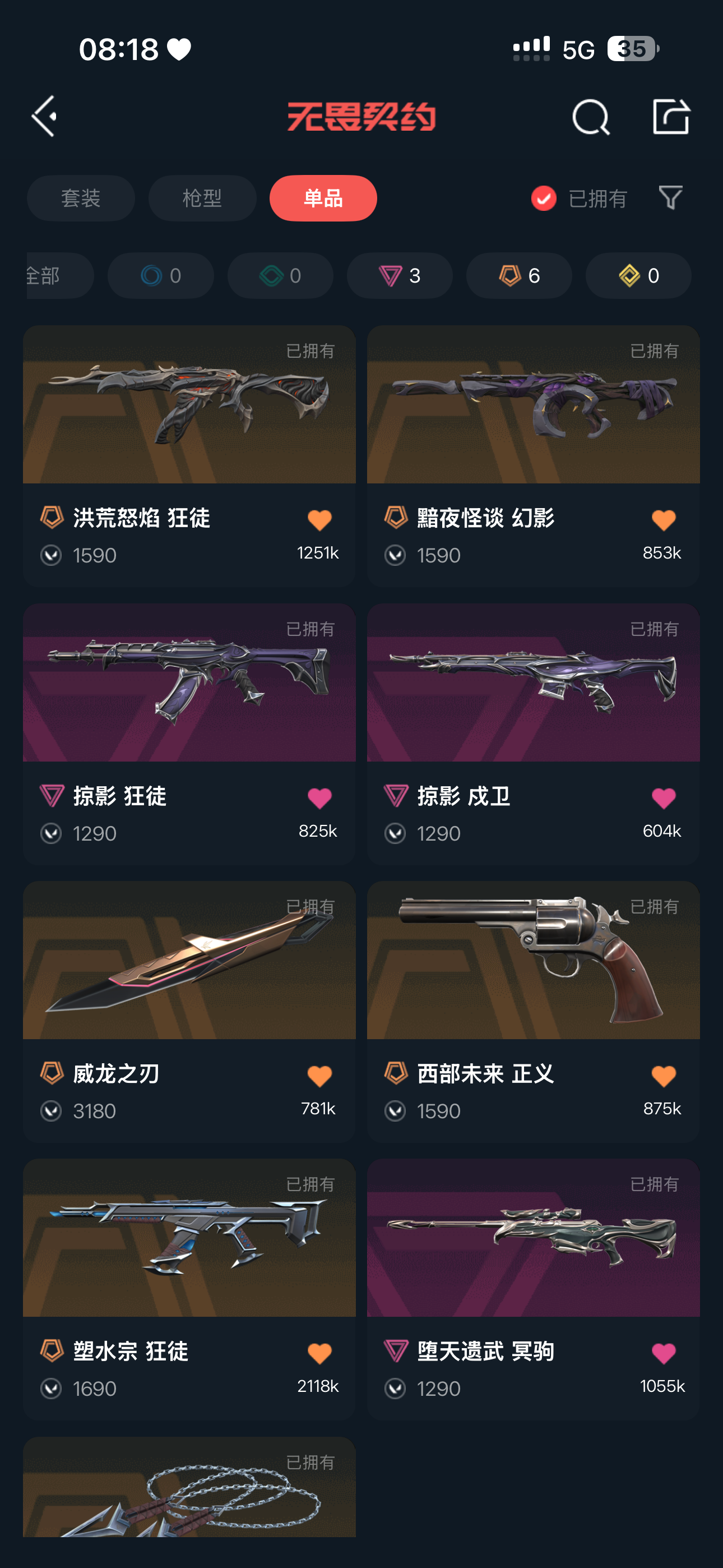The image size is (723, 1568).
Task: Filter by yellow-tier chip showing 0
Action: (638, 276)
